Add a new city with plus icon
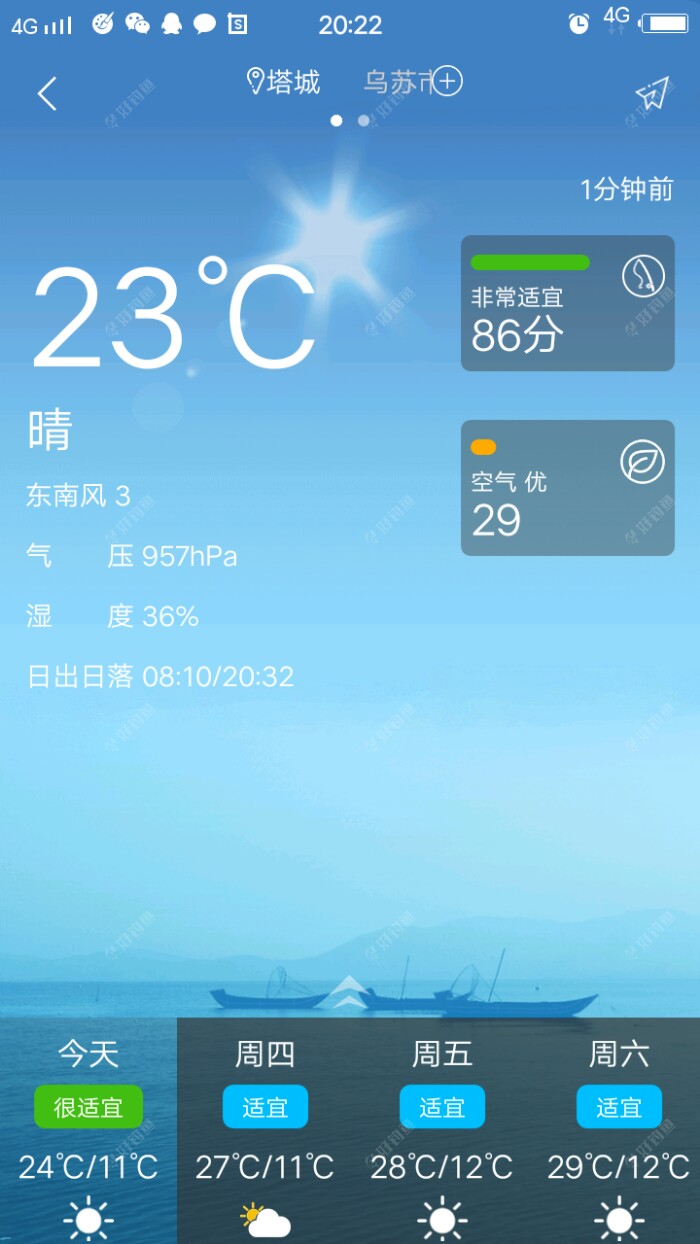Screen dimensions: 700x1244 pyautogui.click(x=447, y=81)
